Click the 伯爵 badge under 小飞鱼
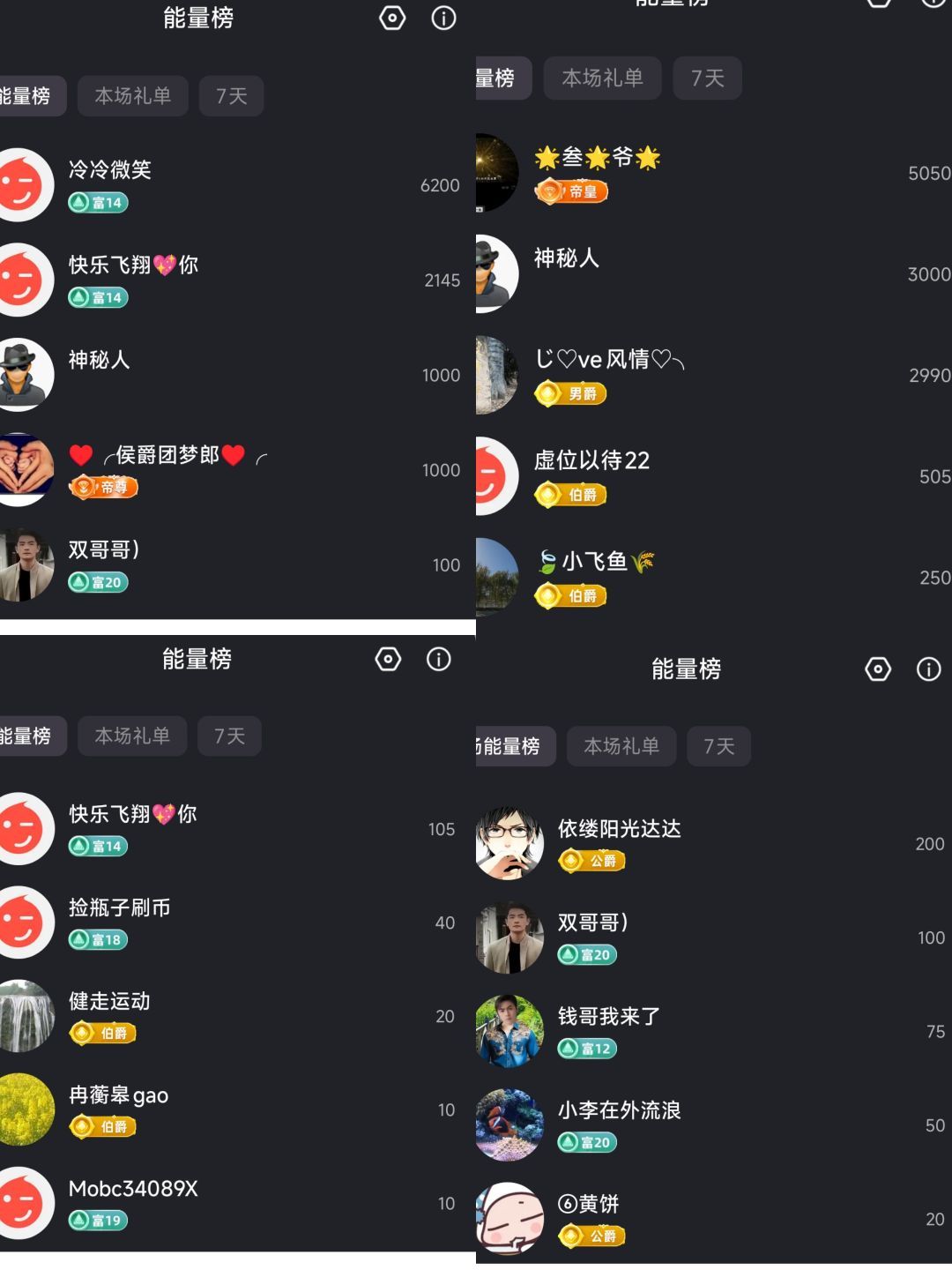The image size is (952, 1270). (571, 596)
